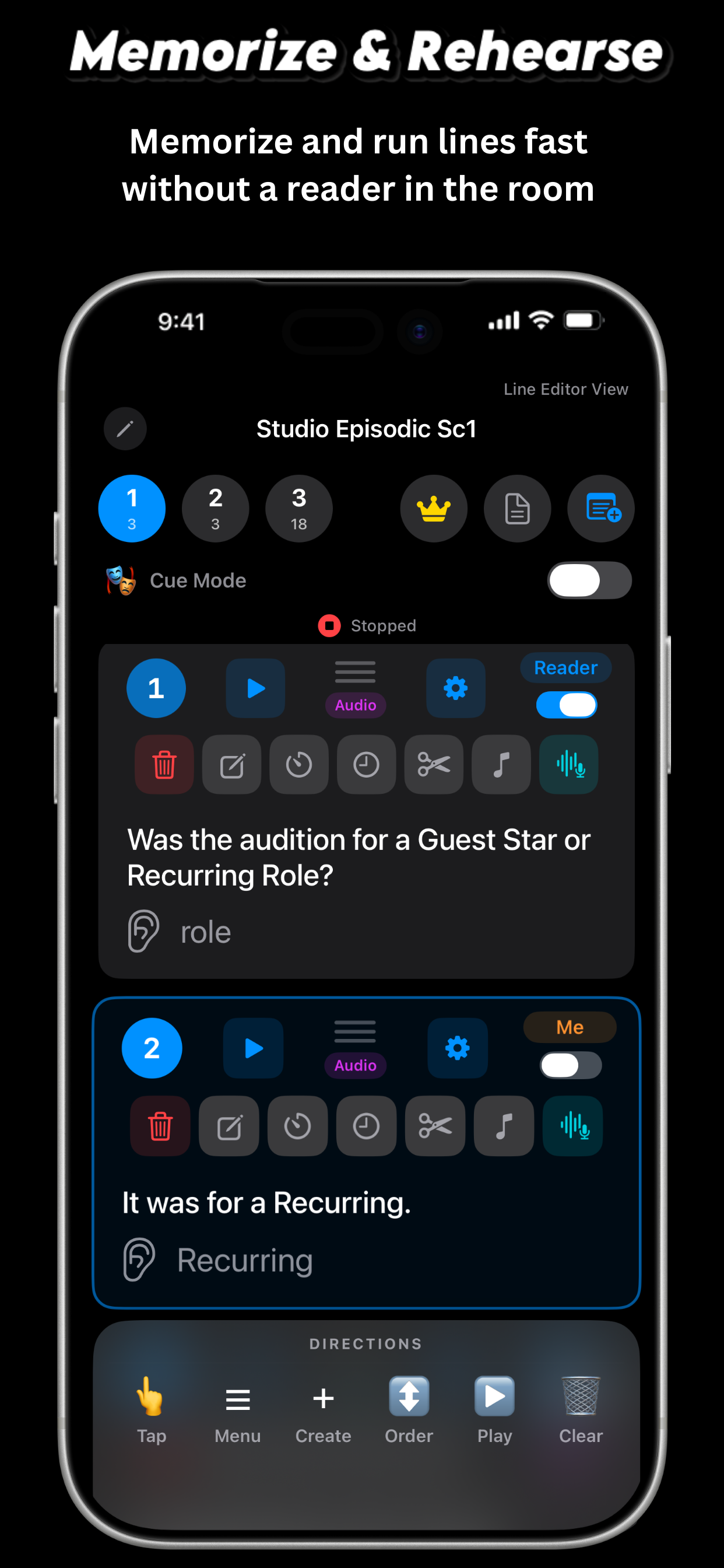
Task: Select the Tap tool in Directions
Action: point(152,1400)
